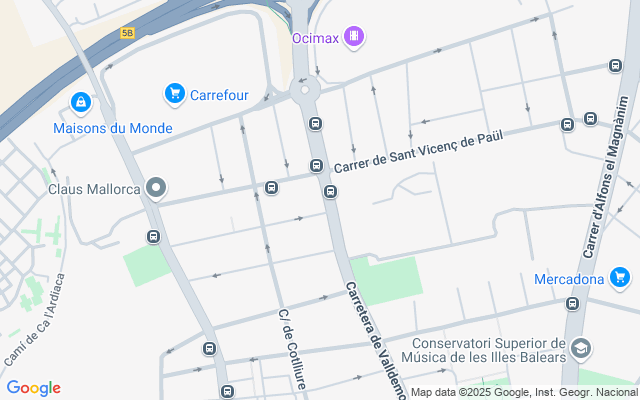Open the Carrefour shopping marker
Screen dimensions: 640x400
click(x=175, y=94)
